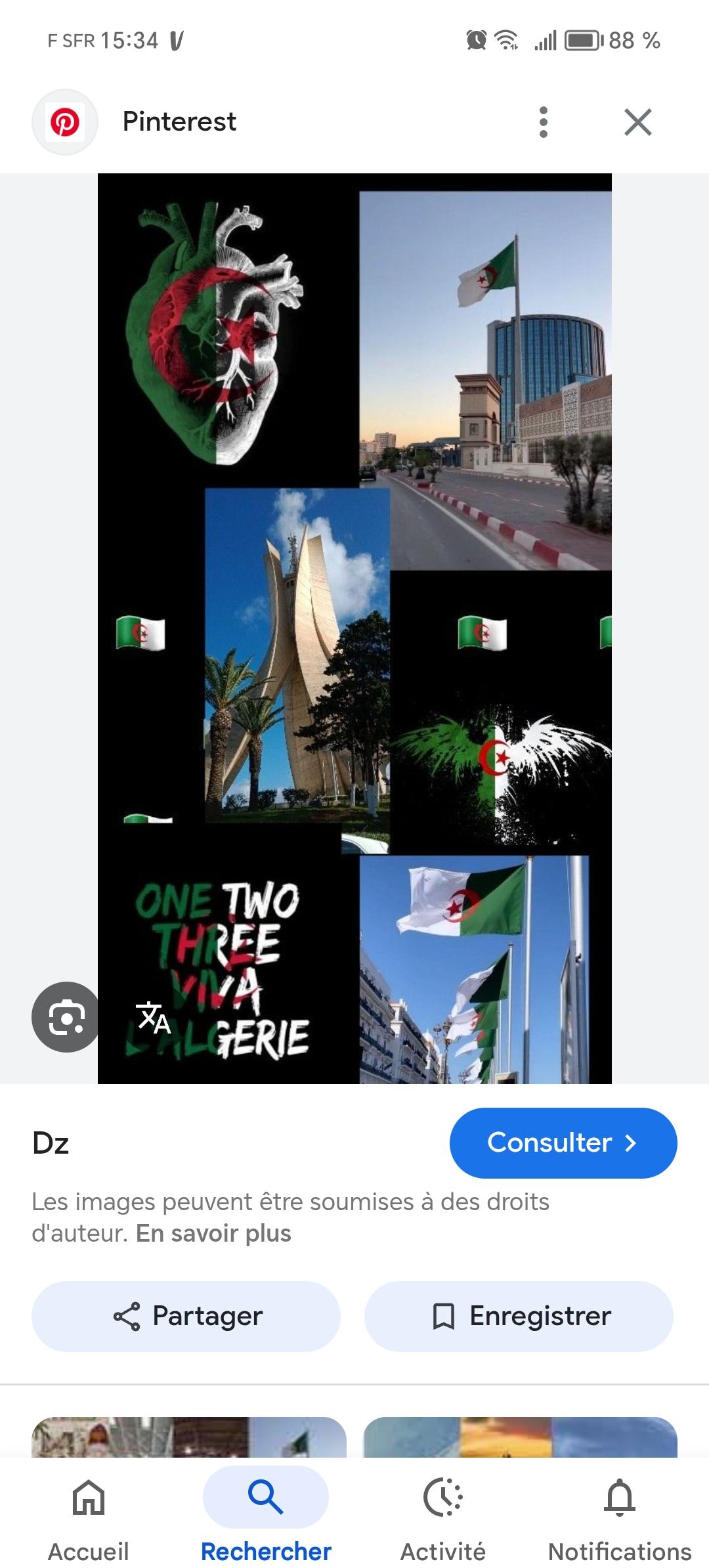Share this image with Partager

186,1317
